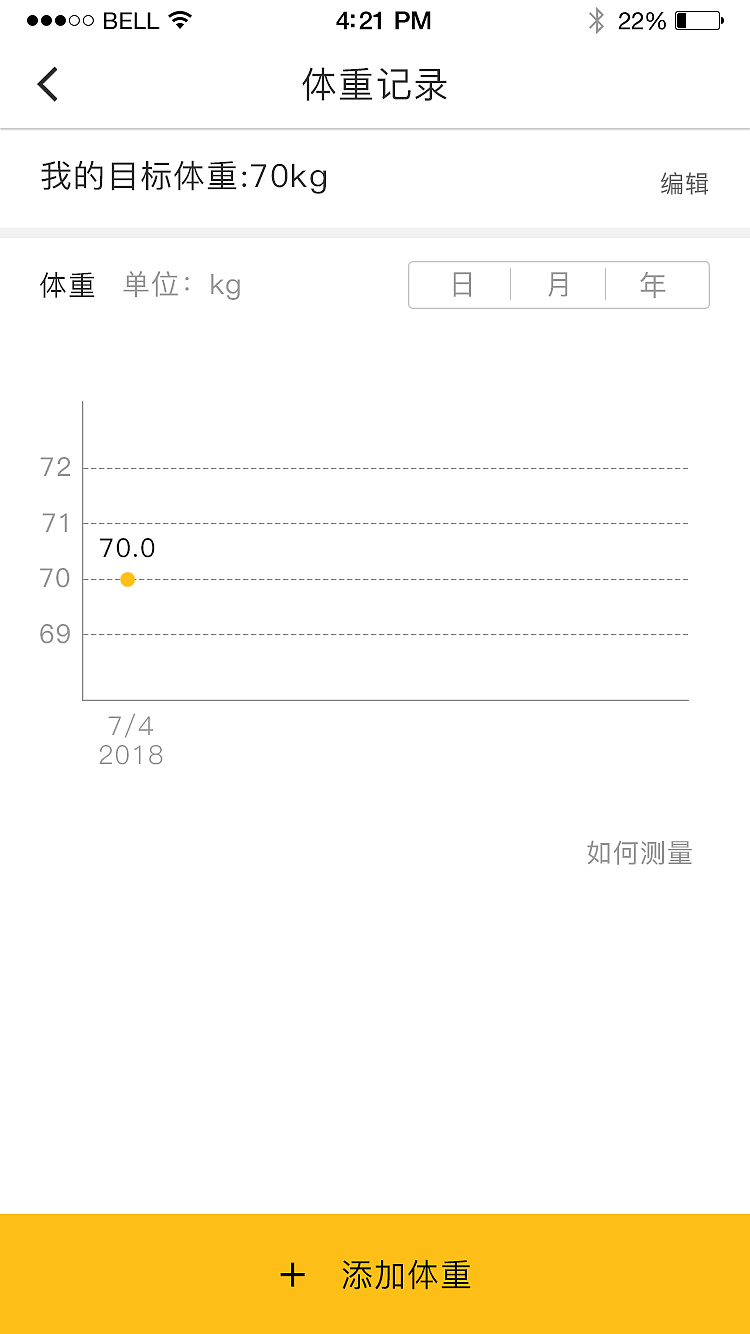Tap the 体重记录 title bar
The height and width of the screenshot is (1334, 750).
[374, 85]
